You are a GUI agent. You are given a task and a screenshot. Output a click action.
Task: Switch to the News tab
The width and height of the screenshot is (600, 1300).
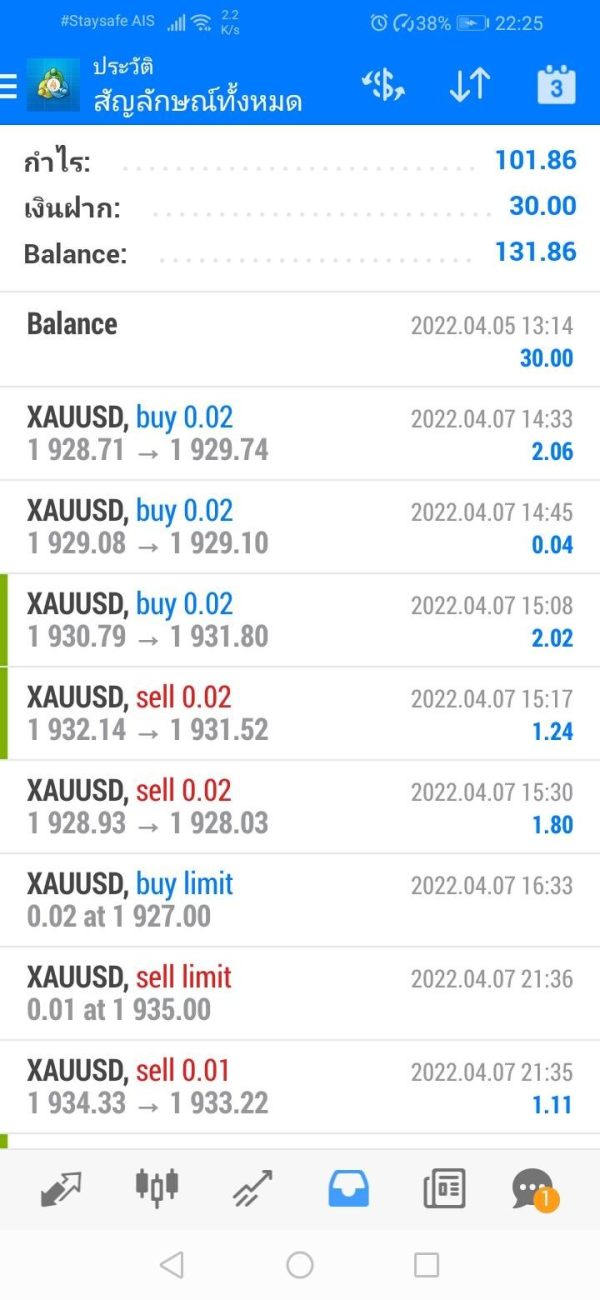click(444, 1189)
